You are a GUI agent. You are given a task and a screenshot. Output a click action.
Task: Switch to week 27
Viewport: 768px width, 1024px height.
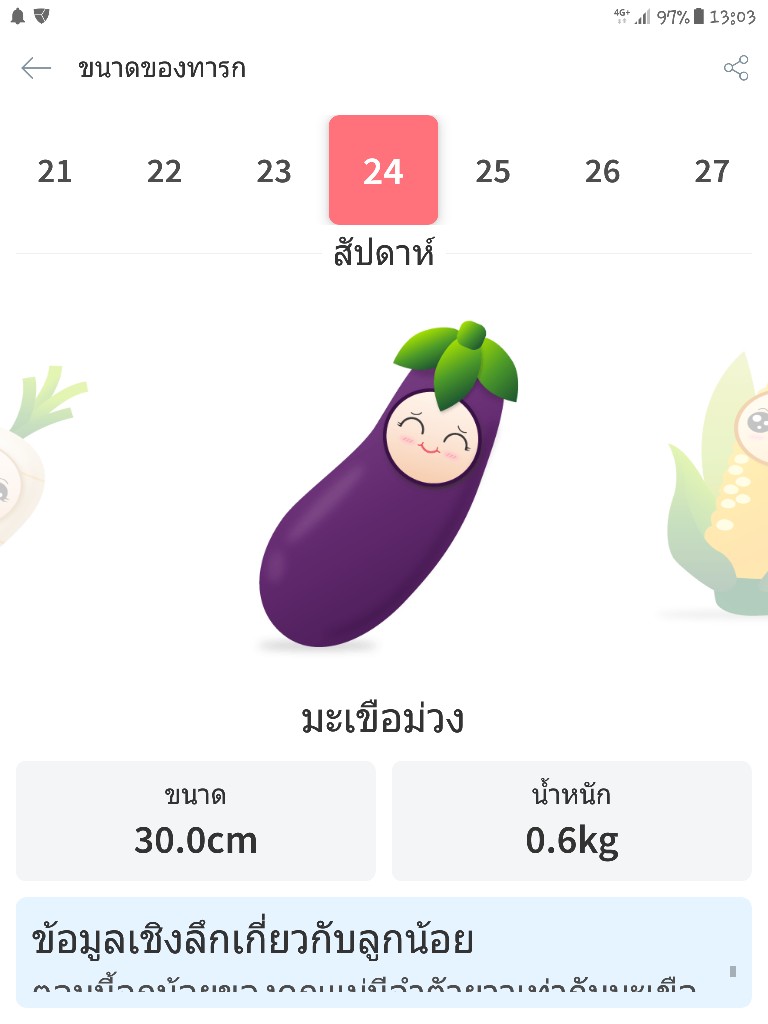(712, 171)
